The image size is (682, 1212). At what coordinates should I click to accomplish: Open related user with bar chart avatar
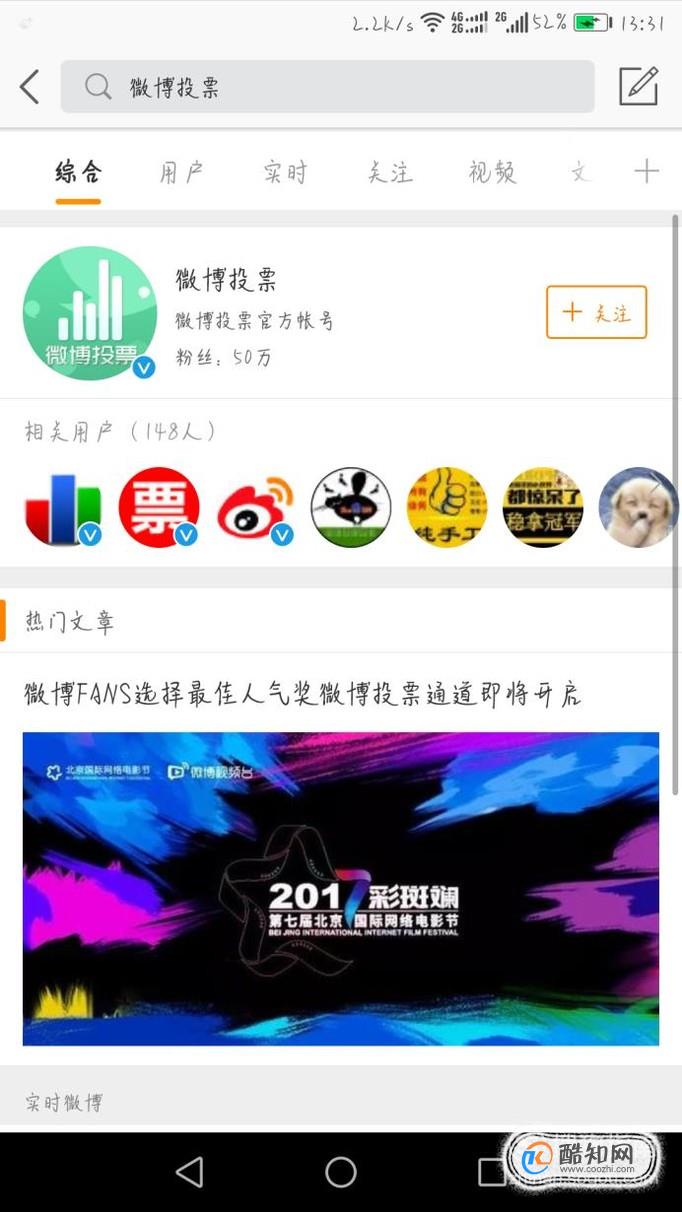[x=63, y=508]
